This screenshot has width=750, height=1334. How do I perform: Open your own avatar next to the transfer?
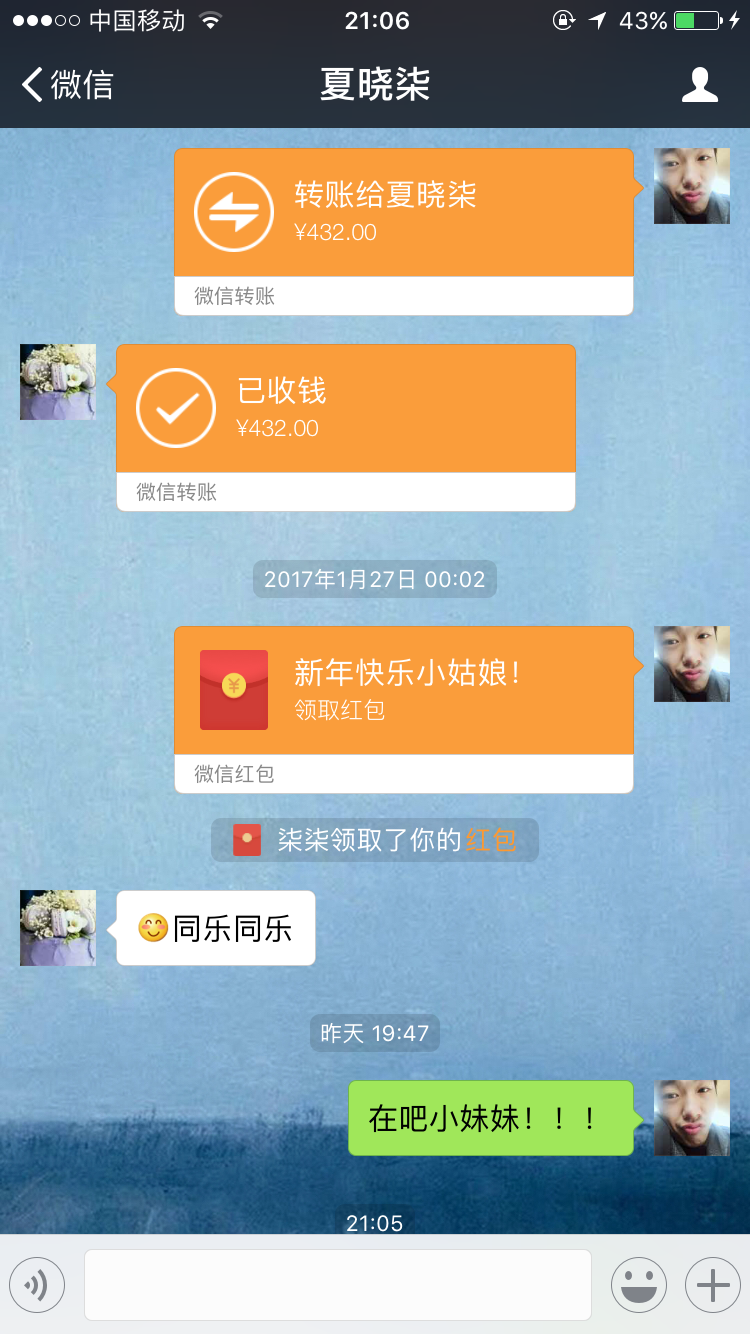691,185
